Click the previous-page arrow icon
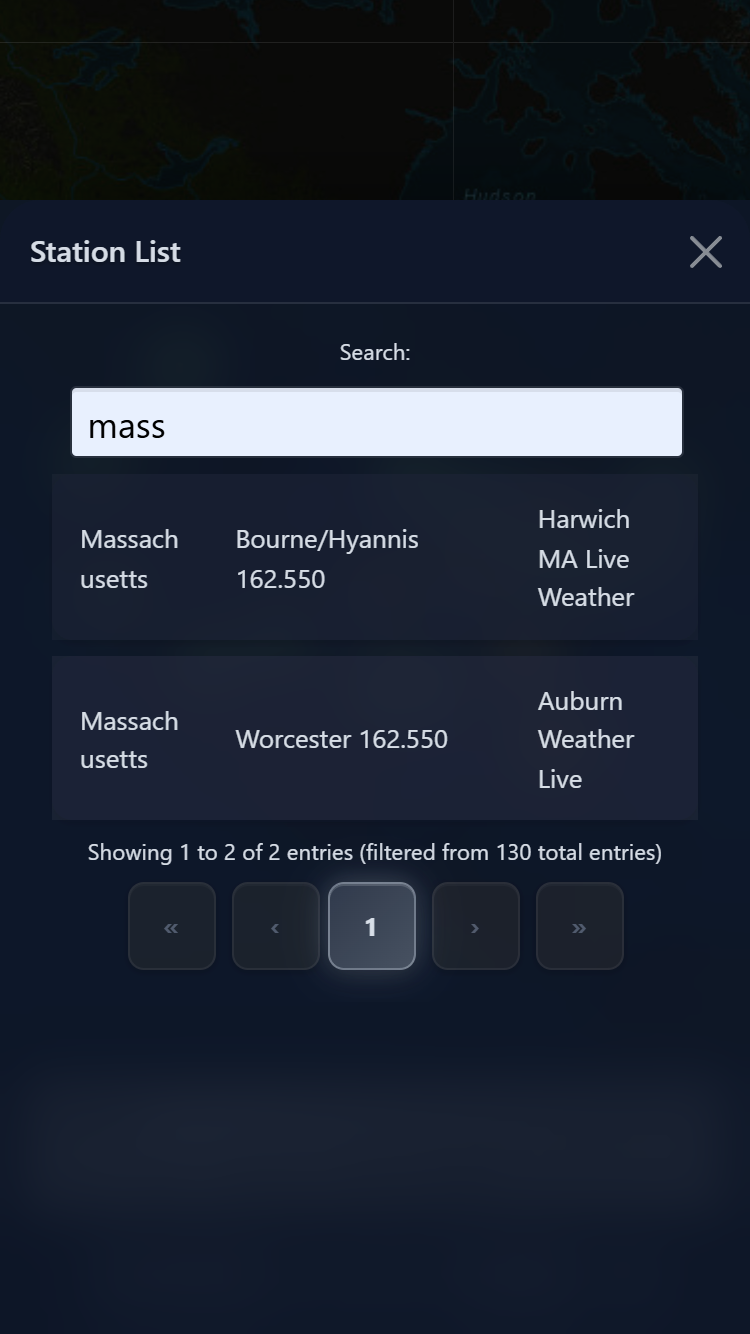Image resolution: width=750 pixels, height=1334 pixels. pyautogui.click(x=275, y=926)
